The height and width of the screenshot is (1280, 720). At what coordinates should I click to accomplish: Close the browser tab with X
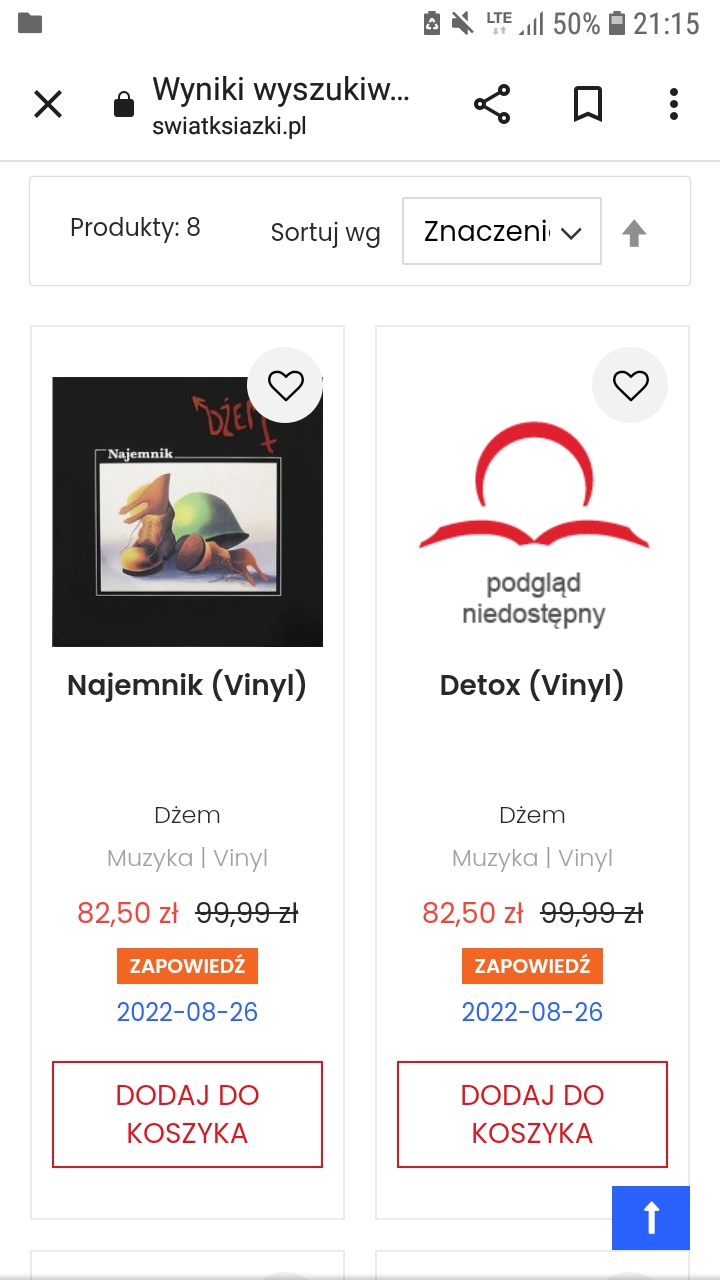pyautogui.click(x=48, y=104)
